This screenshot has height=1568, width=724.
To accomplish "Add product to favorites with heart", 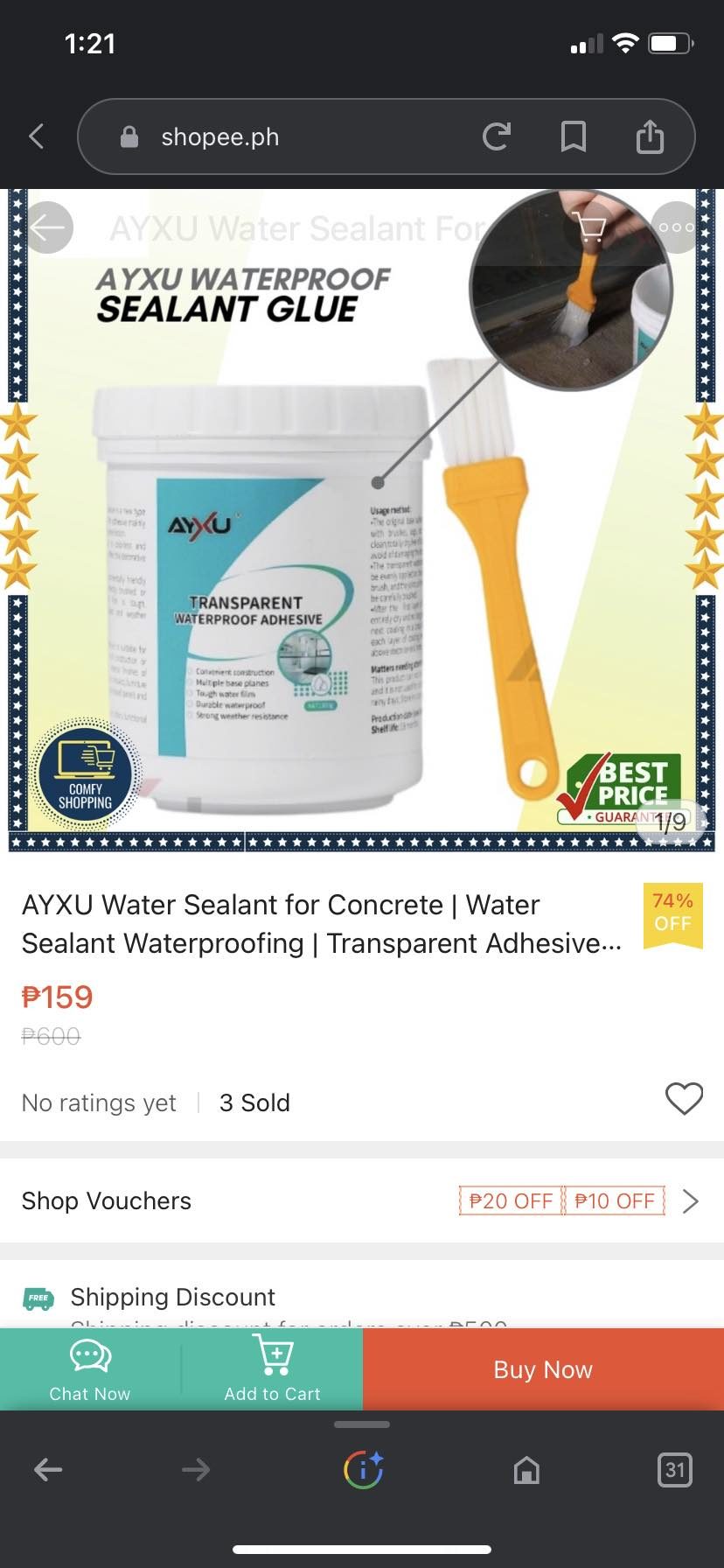I will coord(684,1099).
